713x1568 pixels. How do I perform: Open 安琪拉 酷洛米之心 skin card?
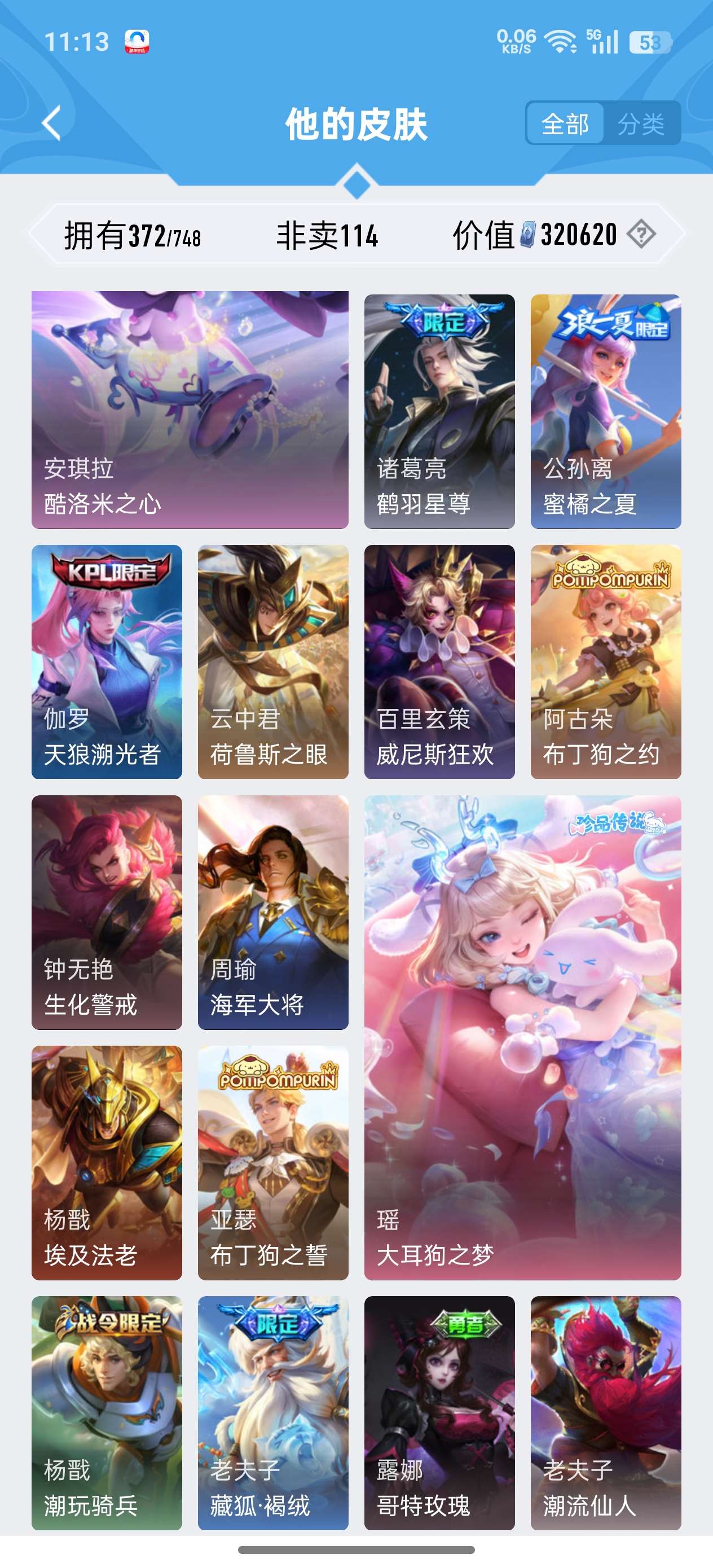pyautogui.click(x=190, y=409)
